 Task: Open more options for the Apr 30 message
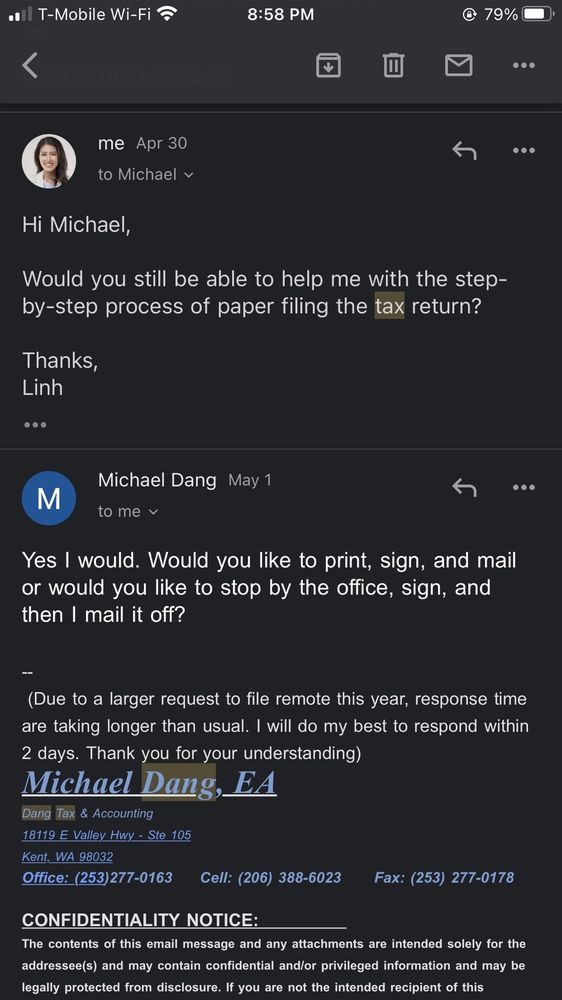tap(524, 151)
